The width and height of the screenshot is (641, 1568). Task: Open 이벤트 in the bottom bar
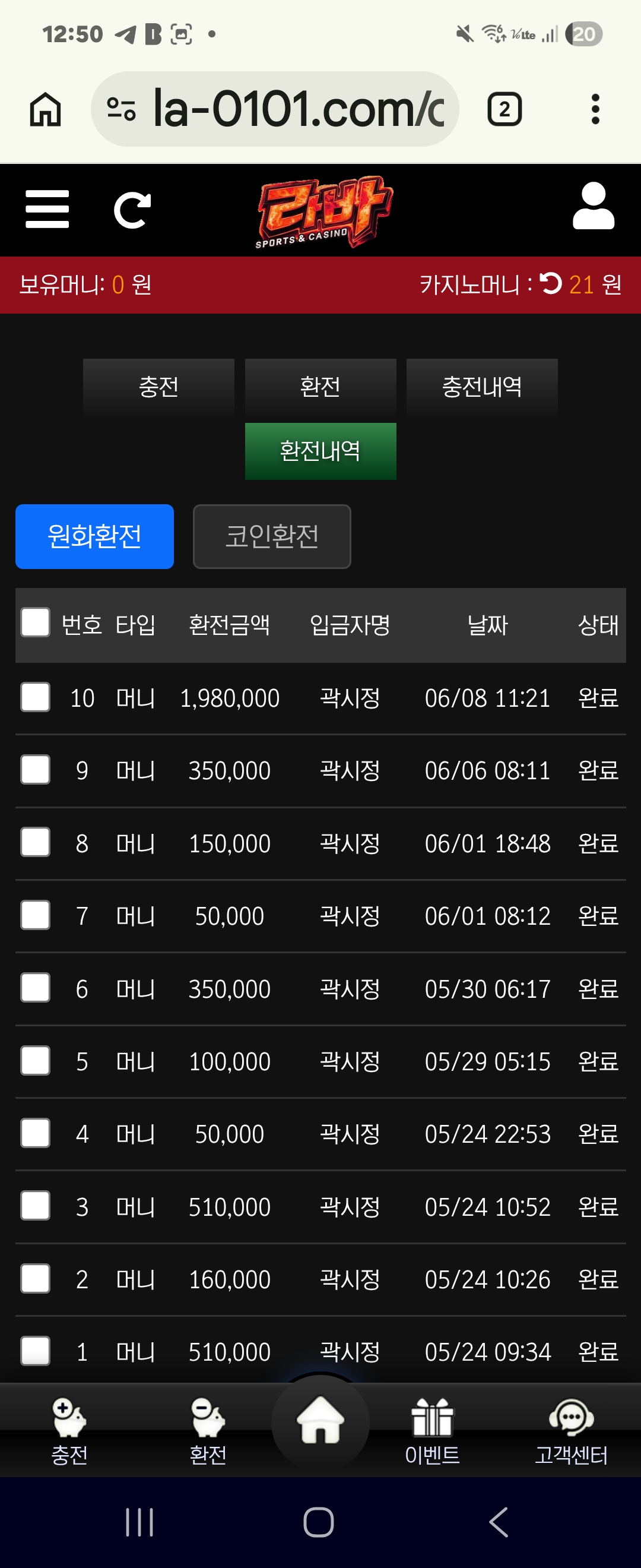(x=433, y=1431)
